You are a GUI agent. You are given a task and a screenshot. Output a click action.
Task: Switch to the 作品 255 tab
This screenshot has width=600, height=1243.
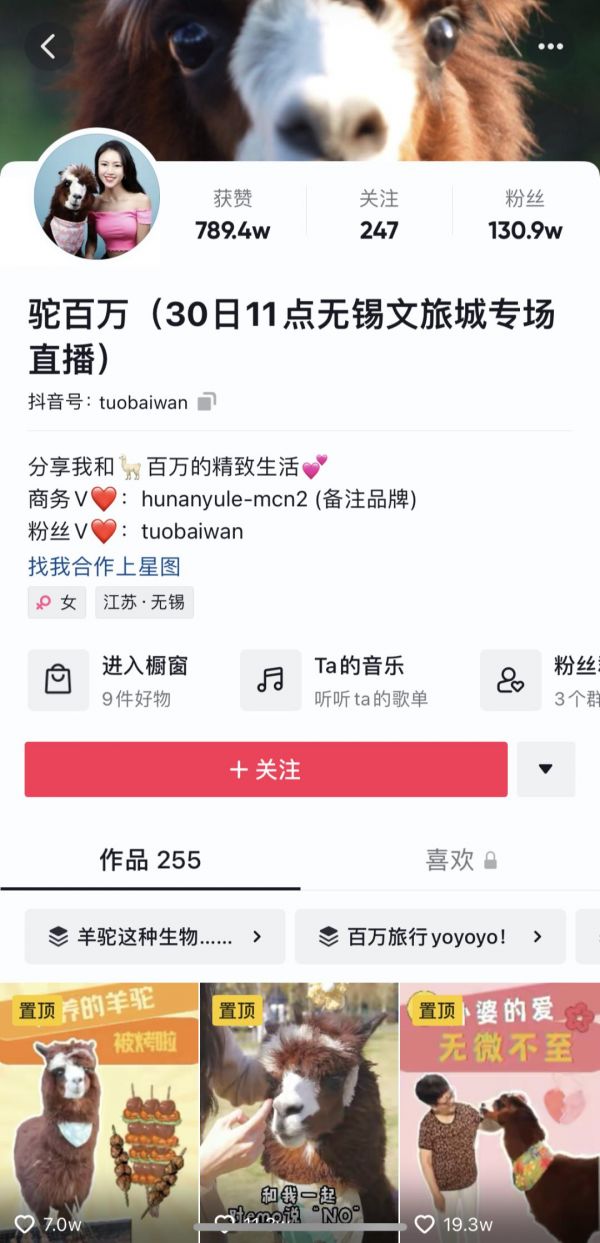coord(150,860)
